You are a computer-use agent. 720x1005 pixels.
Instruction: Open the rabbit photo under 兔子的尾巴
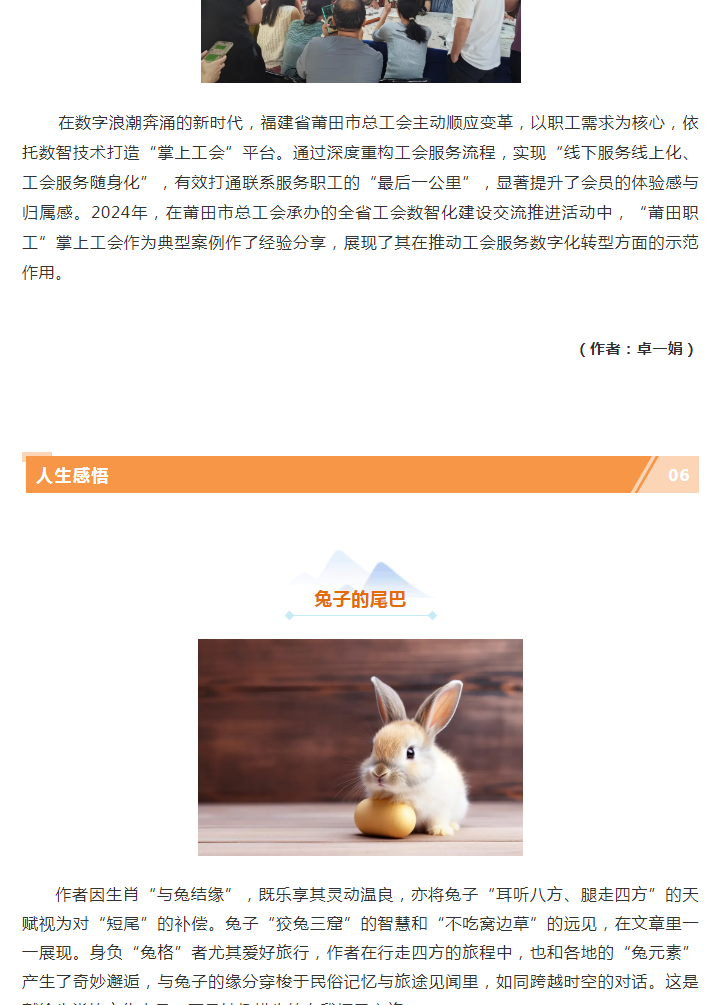point(360,747)
